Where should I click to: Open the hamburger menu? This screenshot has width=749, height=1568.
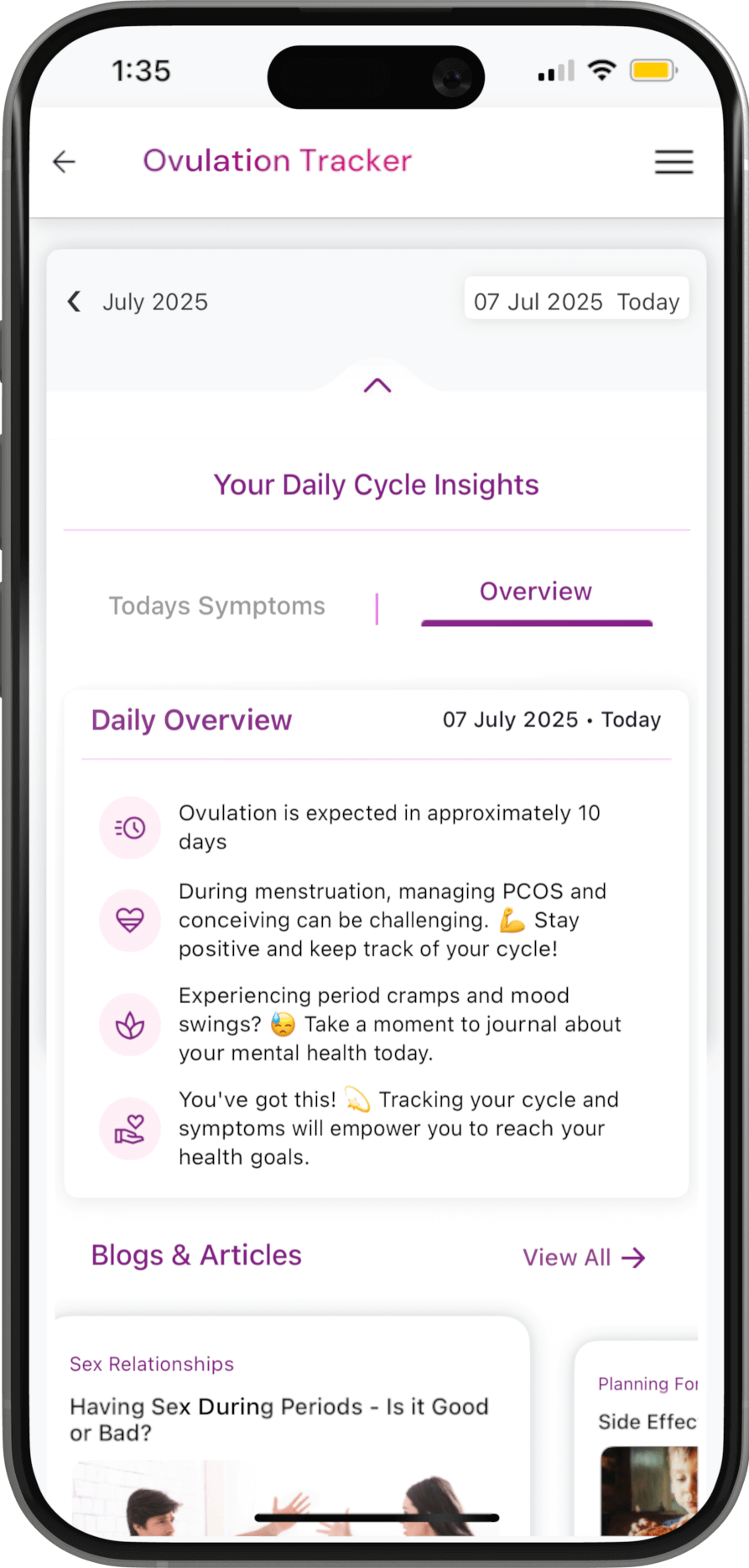(x=674, y=162)
